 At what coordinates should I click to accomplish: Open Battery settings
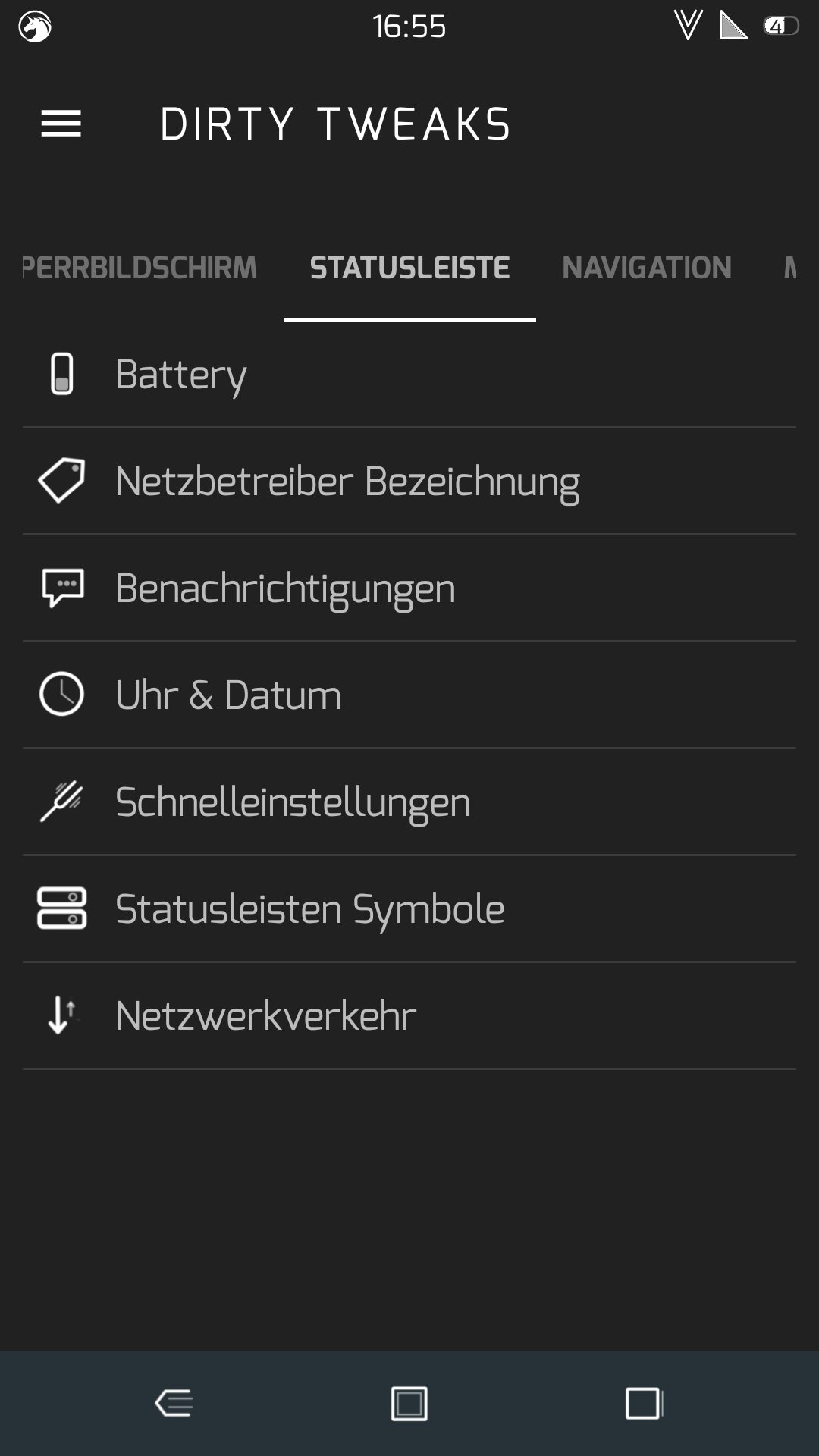tap(409, 375)
